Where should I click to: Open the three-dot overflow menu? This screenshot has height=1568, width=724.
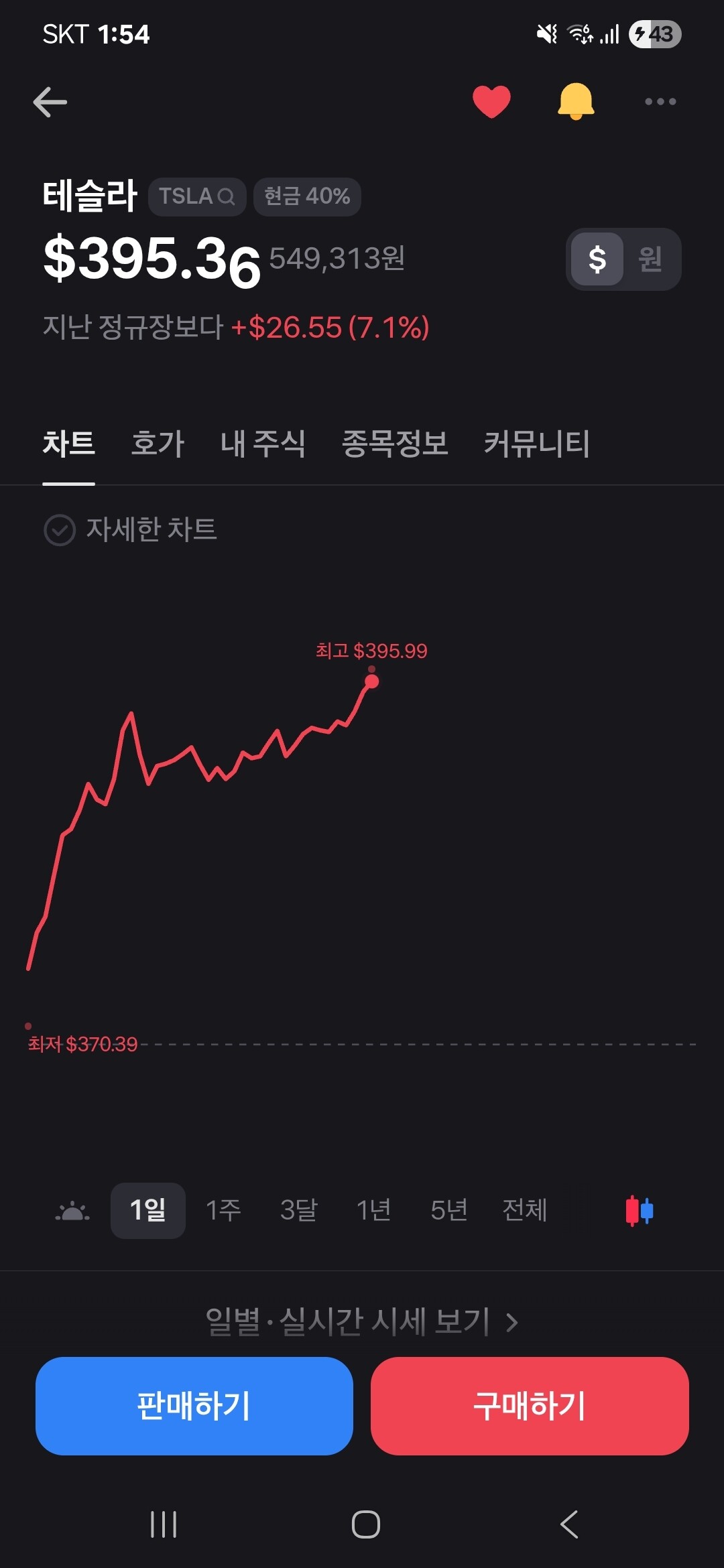[x=660, y=102]
